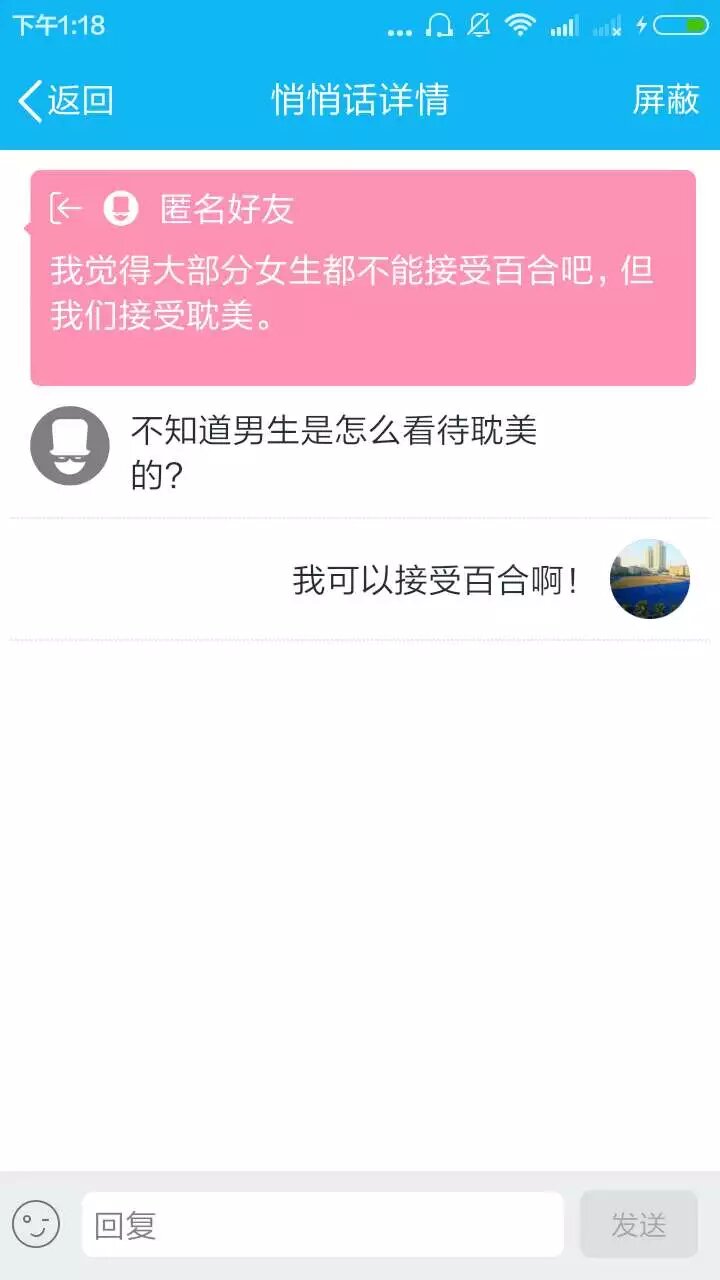Open the emoji picker smiley
720x1280 pixels.
36,1224
